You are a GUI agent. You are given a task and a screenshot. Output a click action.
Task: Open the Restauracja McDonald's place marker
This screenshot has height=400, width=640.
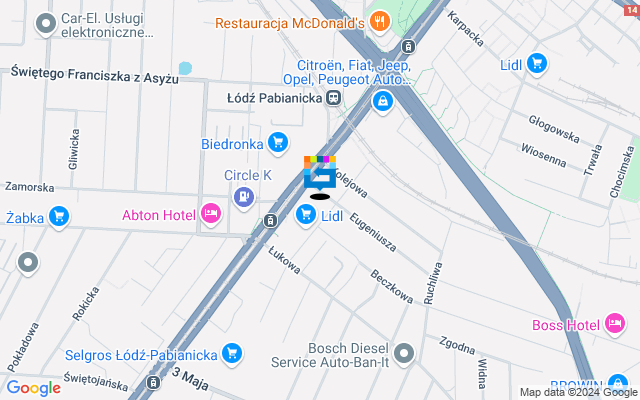379,20
